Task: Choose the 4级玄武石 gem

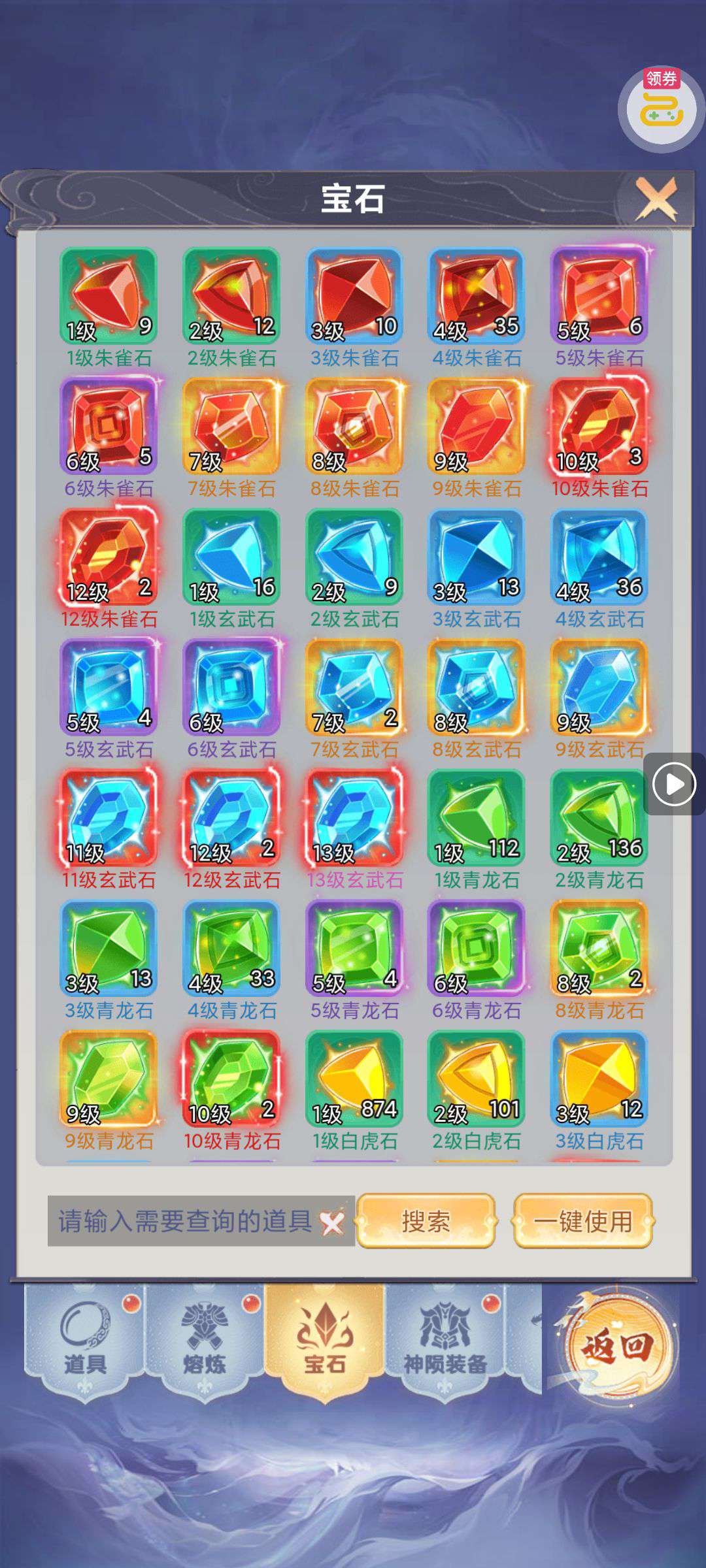Action: coord(599,557)
